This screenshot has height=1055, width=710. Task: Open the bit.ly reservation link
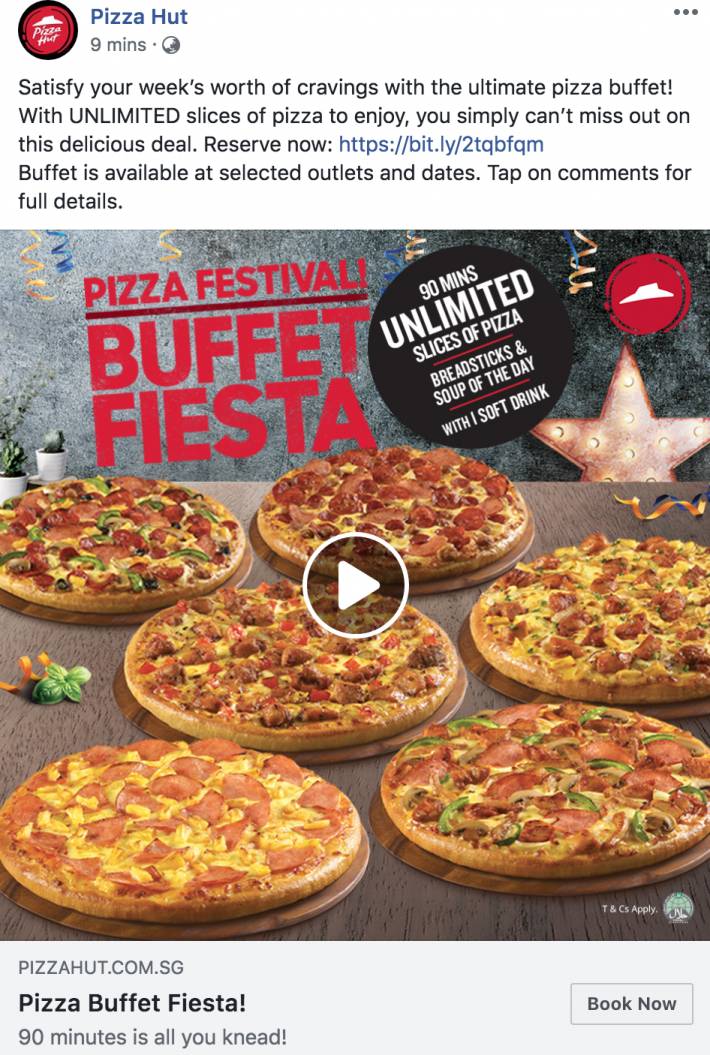tap(441, 144)
